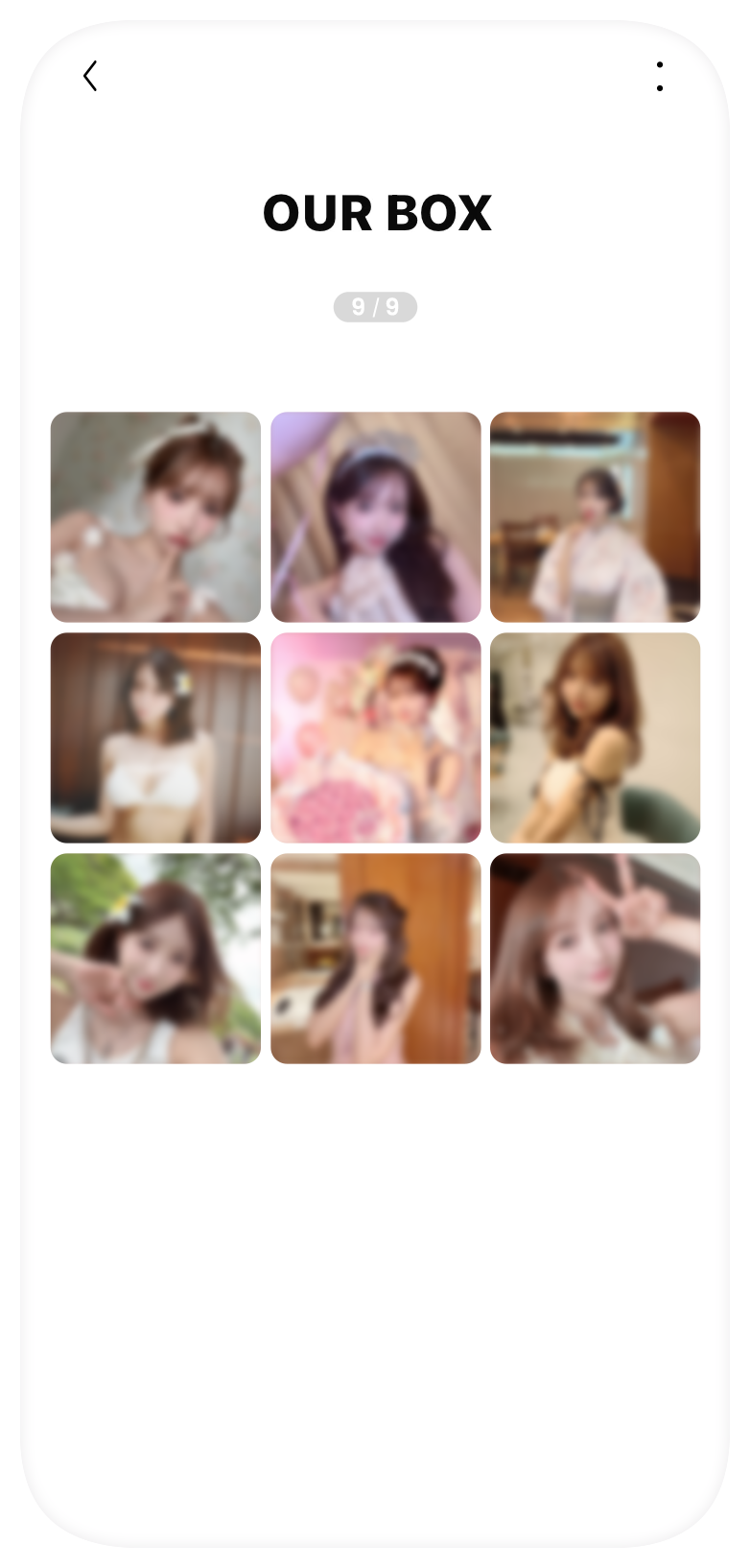View the restaurant photo with white robe outfit

[595, 517]
